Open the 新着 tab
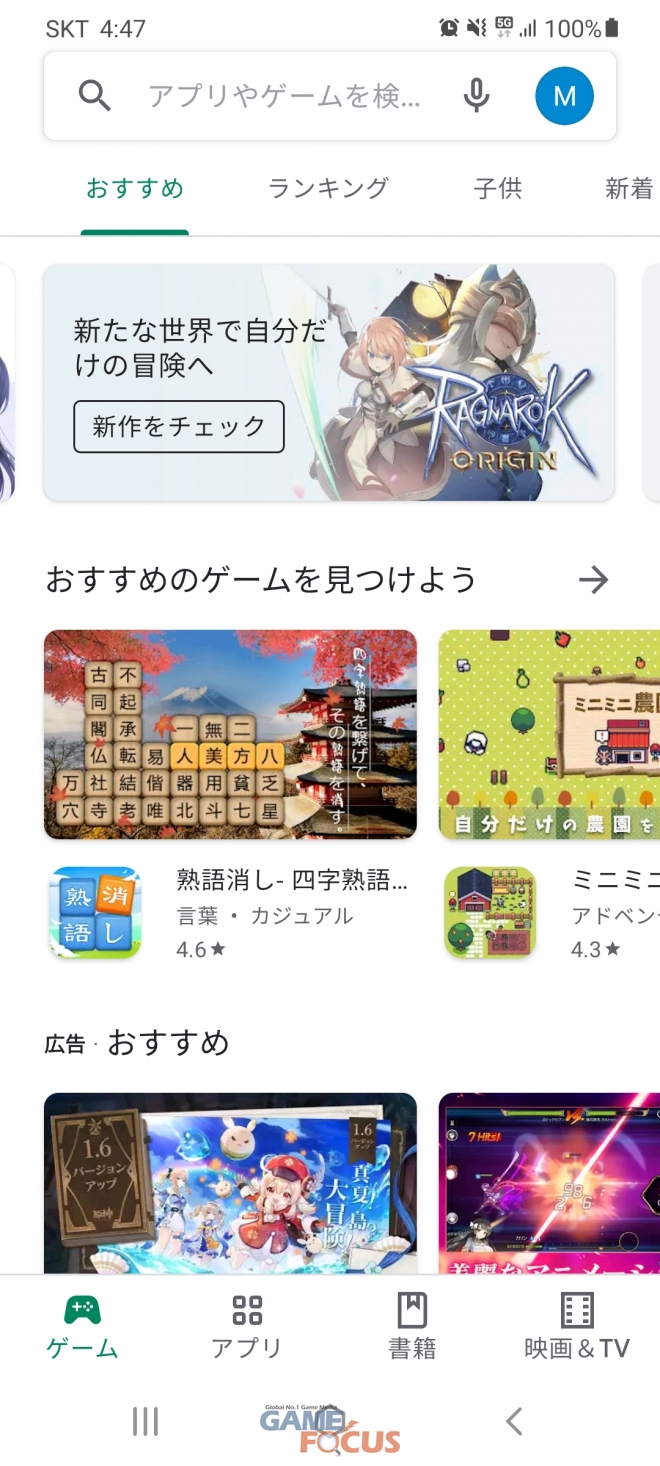660x1466 pixels. 629,188
